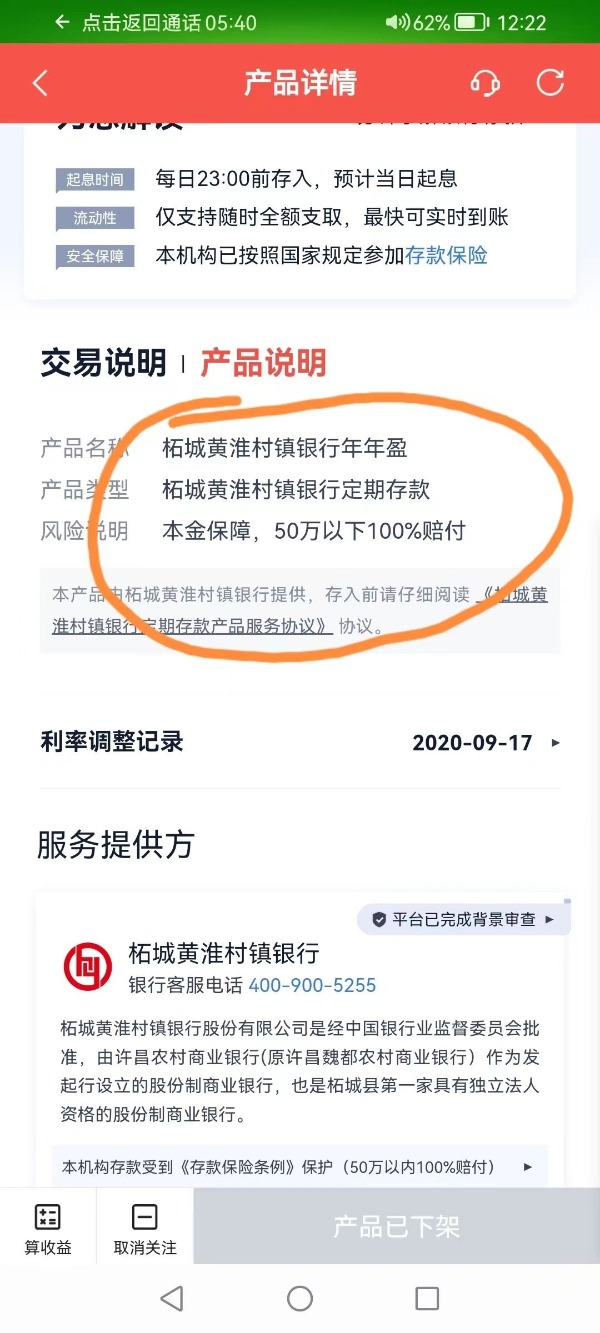Go back from product details

(40, 83)
